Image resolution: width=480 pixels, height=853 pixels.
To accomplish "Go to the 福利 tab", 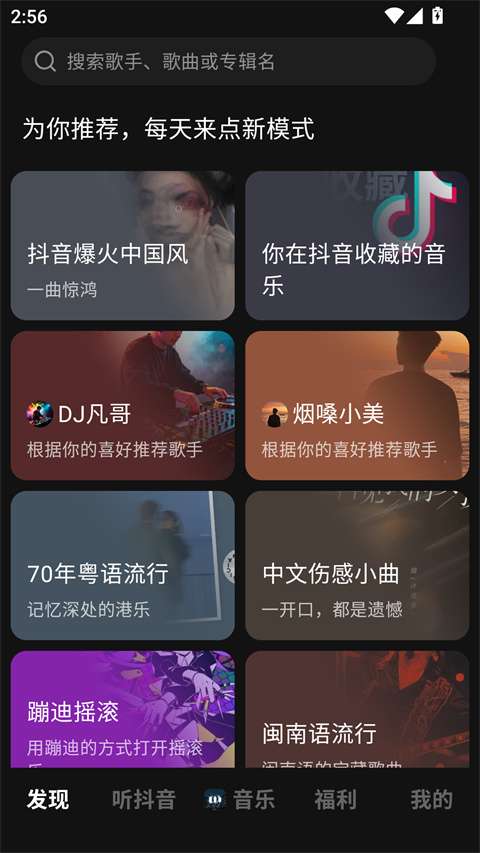I will 335,800.
